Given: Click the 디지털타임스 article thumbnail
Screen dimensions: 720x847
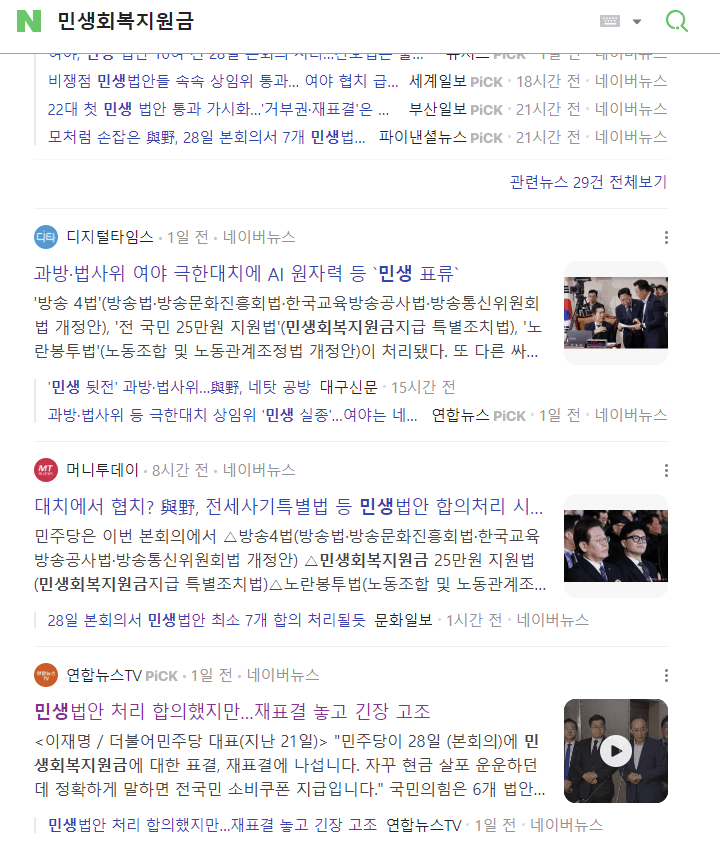Looking at the screenshot, I should [x=615, y=311].
